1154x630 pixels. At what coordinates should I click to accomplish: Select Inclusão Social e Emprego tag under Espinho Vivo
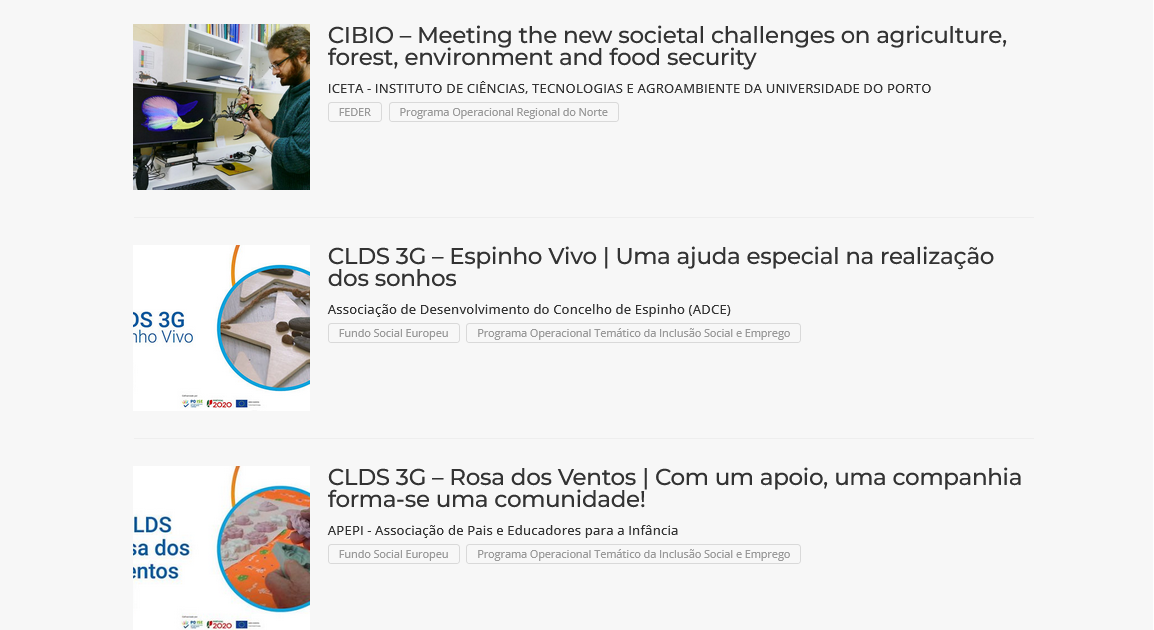click(633, 333)
